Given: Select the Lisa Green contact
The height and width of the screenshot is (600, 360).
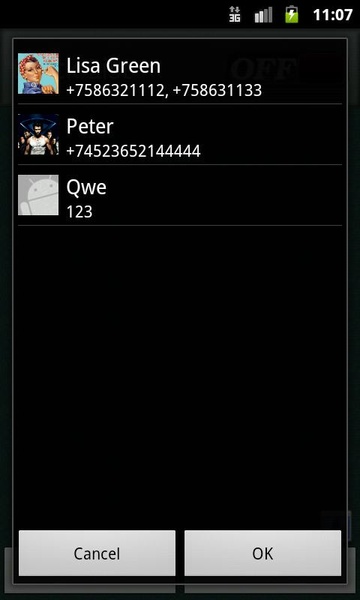Looking at the screenshot, I should 180,74.
